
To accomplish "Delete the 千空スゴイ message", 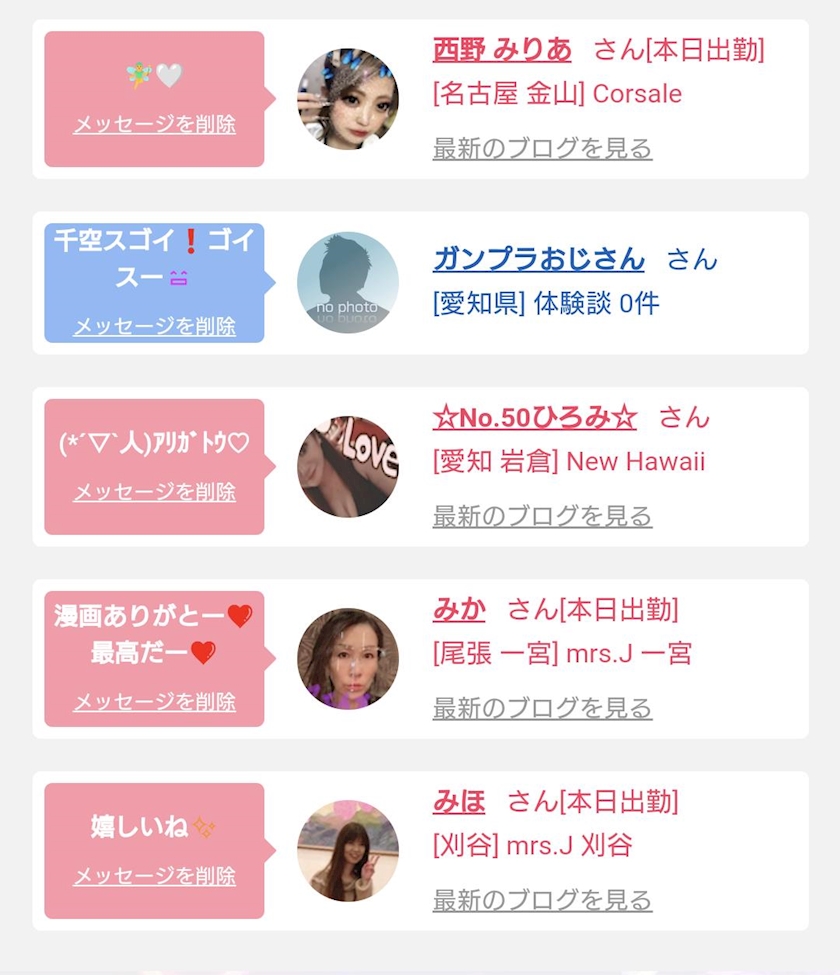I will click(x=154, y=325).
